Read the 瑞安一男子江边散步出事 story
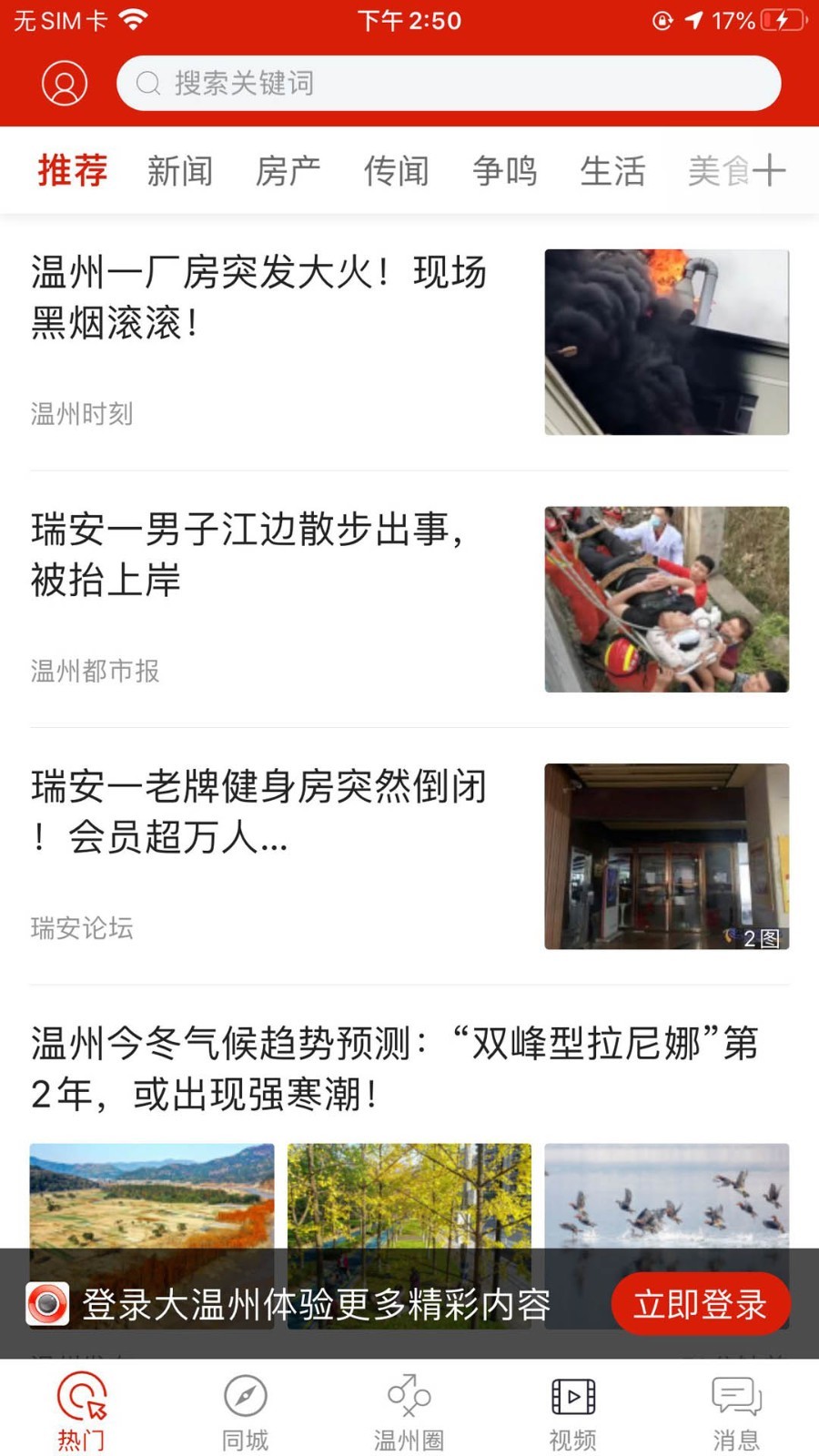Screen dimensions: 819x1456 (248, 553)
